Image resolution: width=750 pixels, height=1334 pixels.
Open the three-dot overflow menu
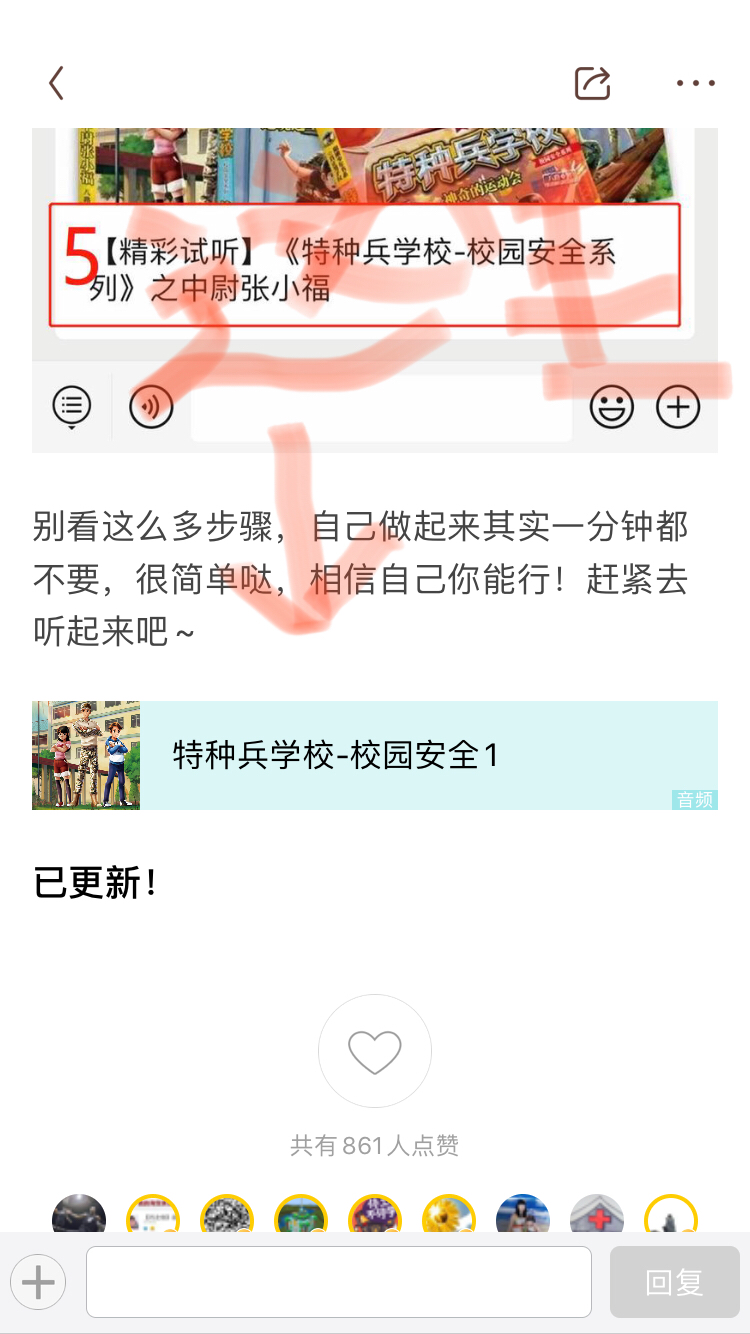(695, 83)
